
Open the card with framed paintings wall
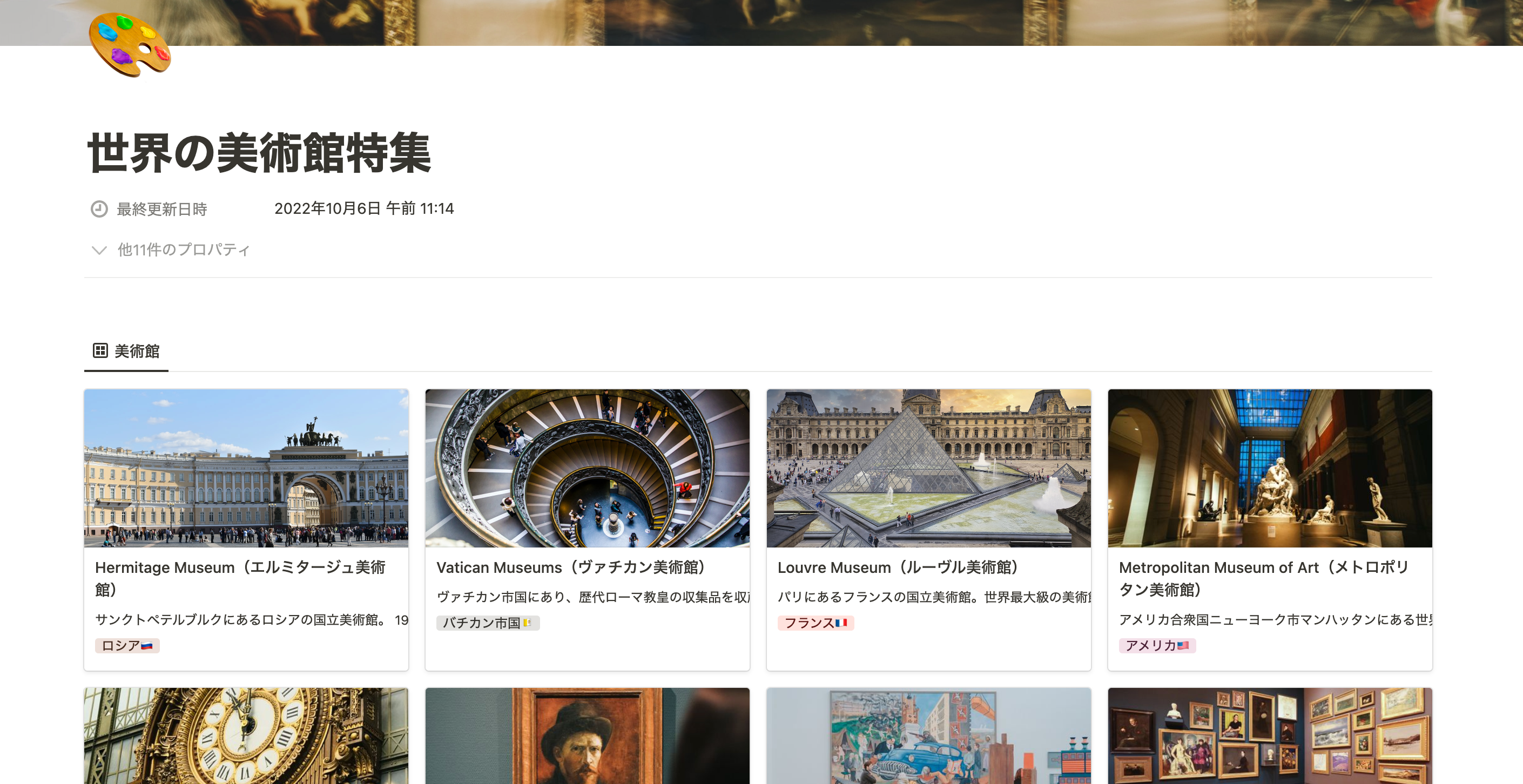(x=1269, y=736)
